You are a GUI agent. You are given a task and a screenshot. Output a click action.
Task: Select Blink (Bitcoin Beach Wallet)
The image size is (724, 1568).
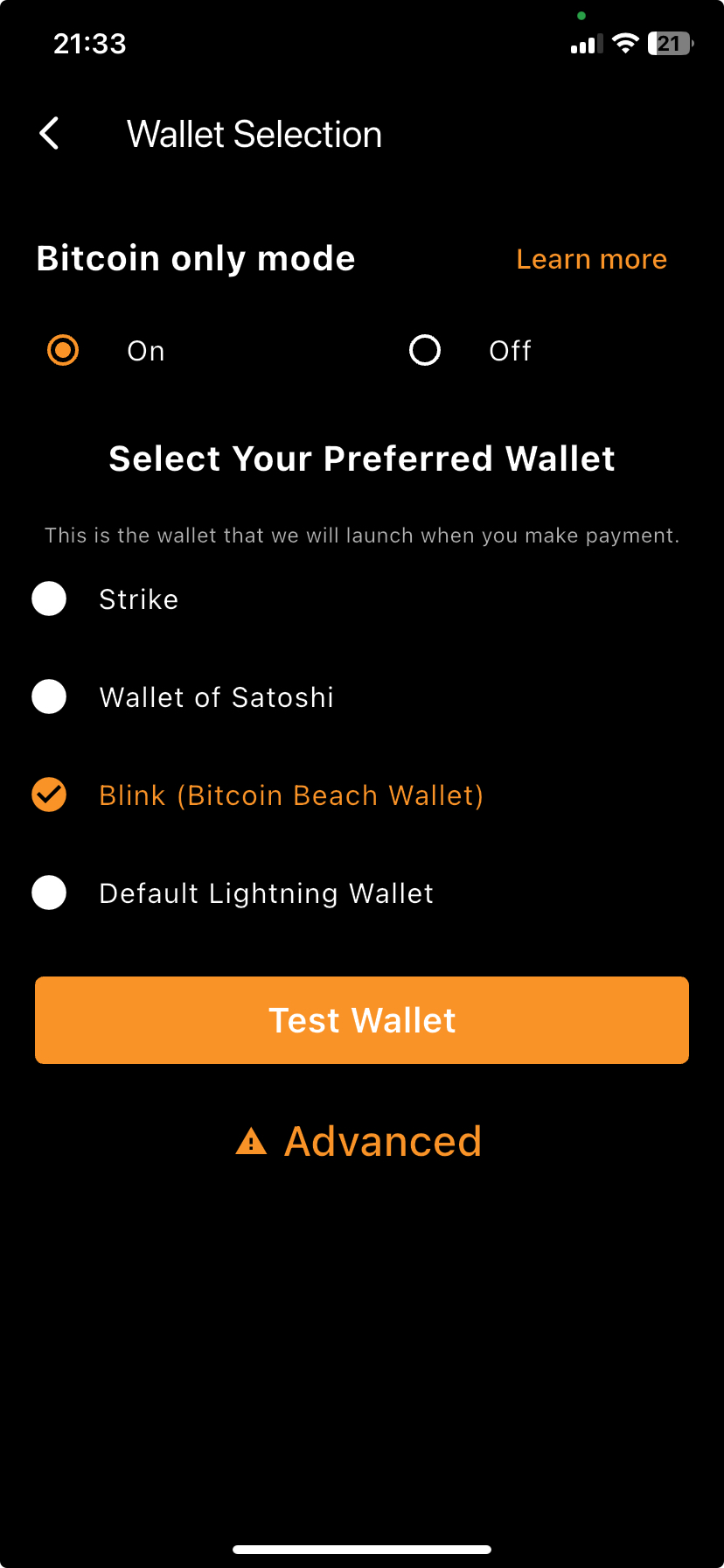coord(50,795)
